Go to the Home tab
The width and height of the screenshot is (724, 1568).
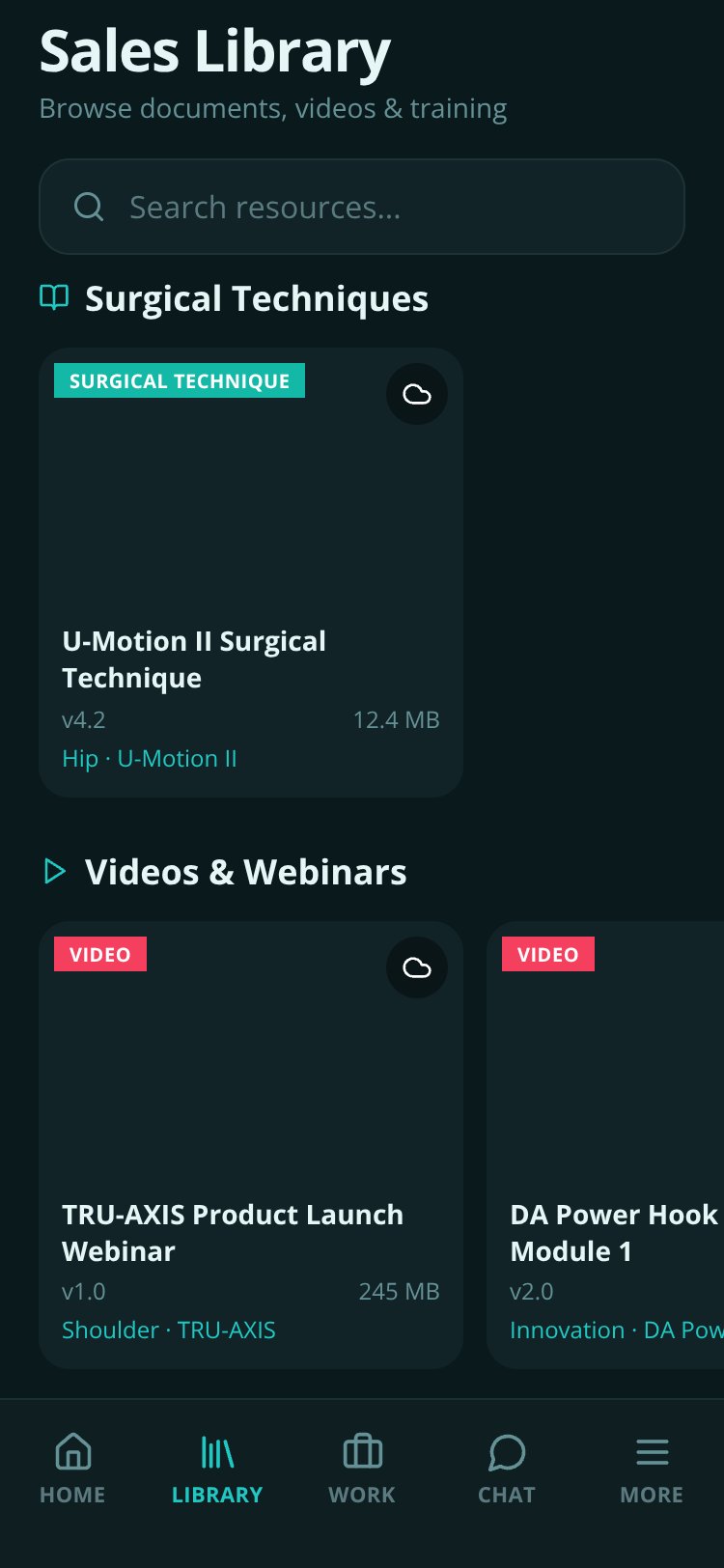[x=72, y=1470]
